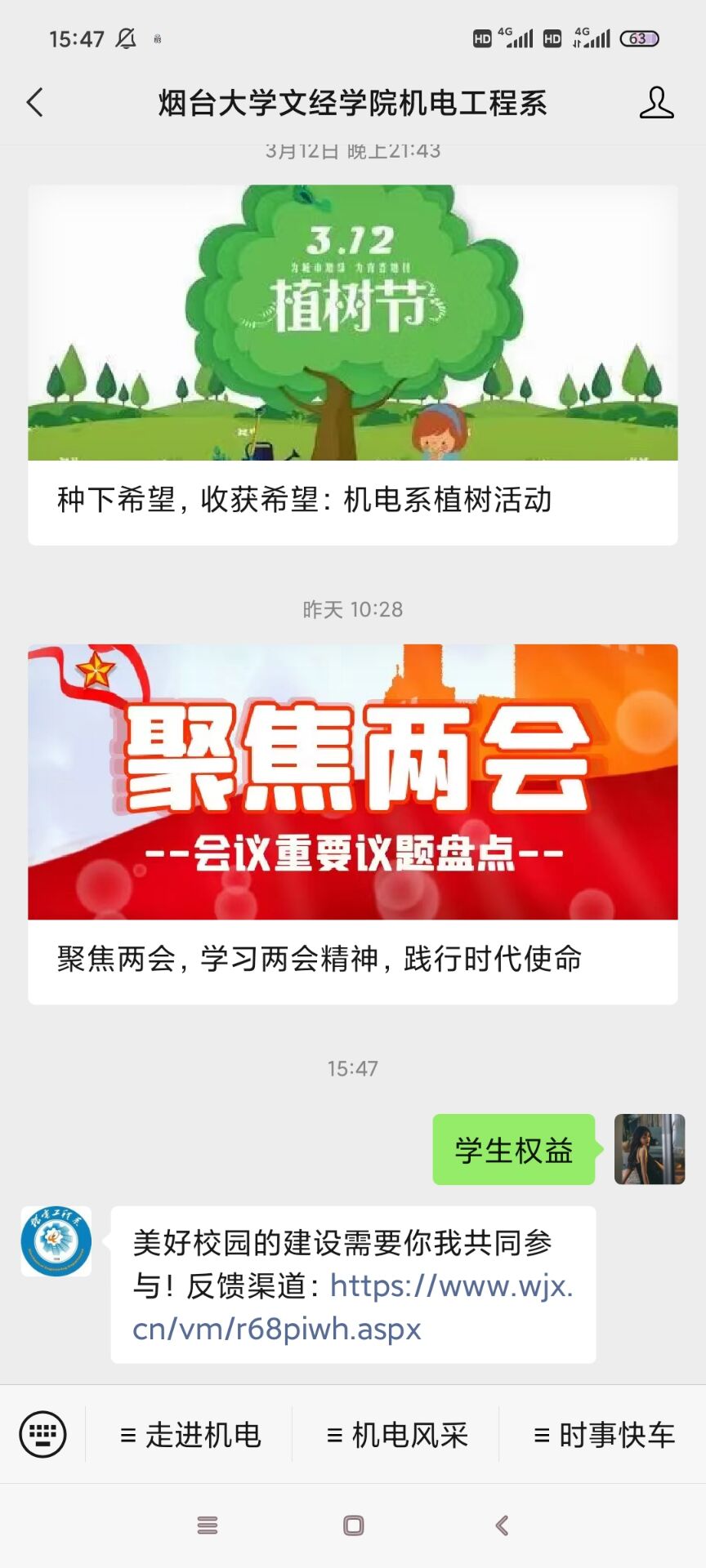This screenshot has width=706, height=1568.
Task: Tap the system home button
Action: click(353, 1526)
